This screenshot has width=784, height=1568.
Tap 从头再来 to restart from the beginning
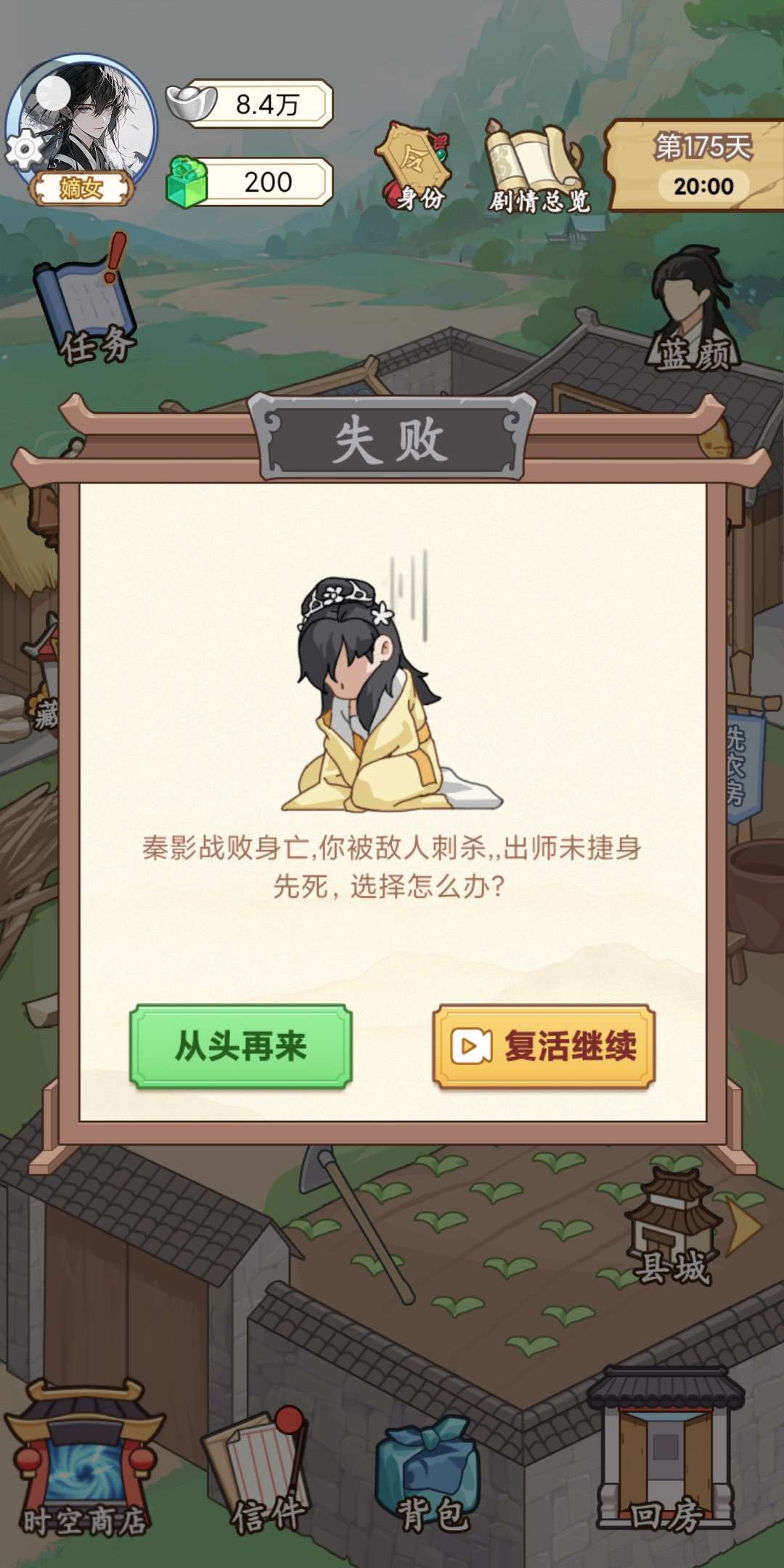[x=241, y=1046]
